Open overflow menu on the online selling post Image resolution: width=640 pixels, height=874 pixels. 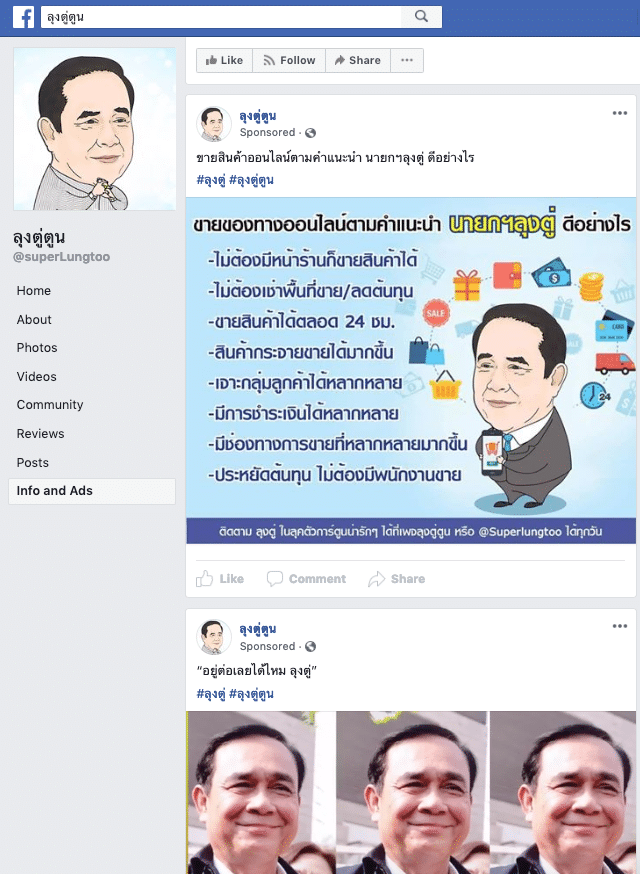[x=620, y=113]
